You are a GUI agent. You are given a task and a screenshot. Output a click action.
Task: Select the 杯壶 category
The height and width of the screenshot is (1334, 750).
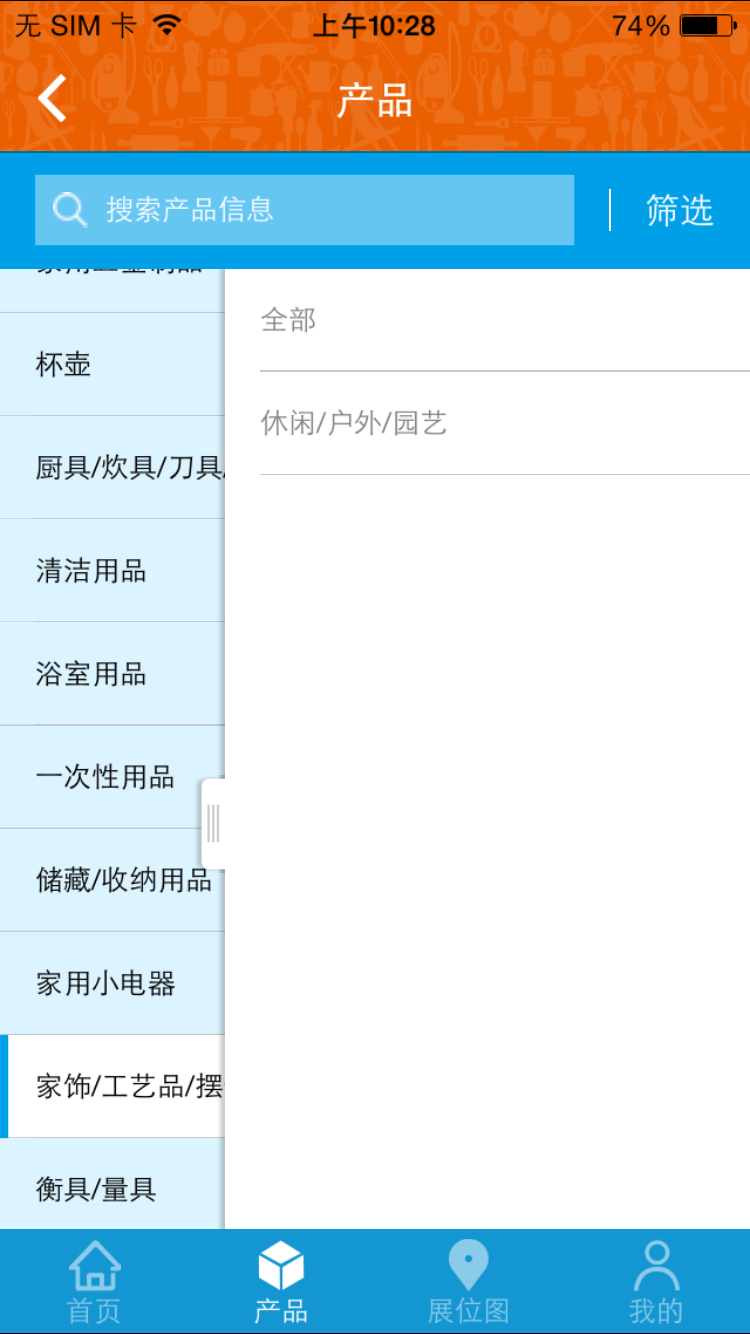(x=112, y=364)
